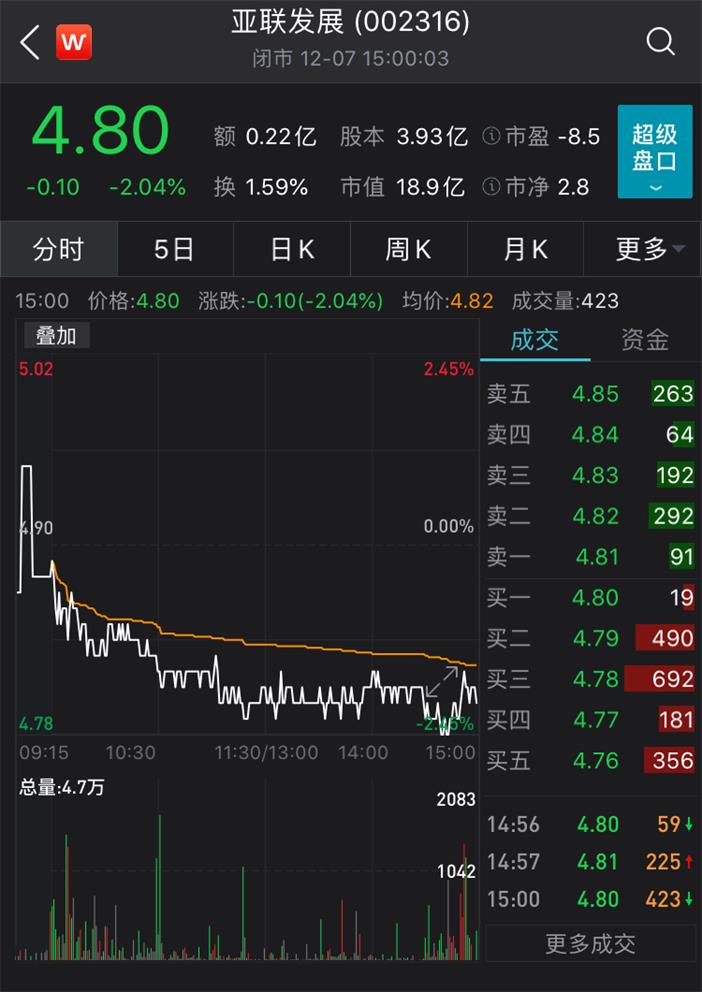Show the 周K candlestick chart

pos(408,249)
